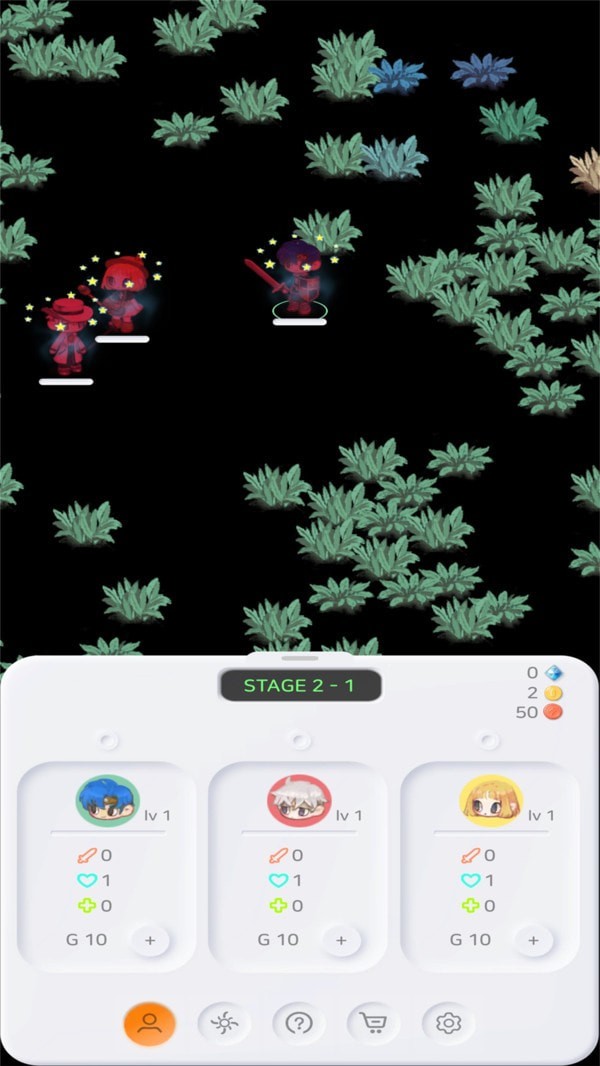This screenshot has height=1066, width=600.
Task: Tap the panel handle to collapse it
Action: pyautogui.click(x=299, y=658)
